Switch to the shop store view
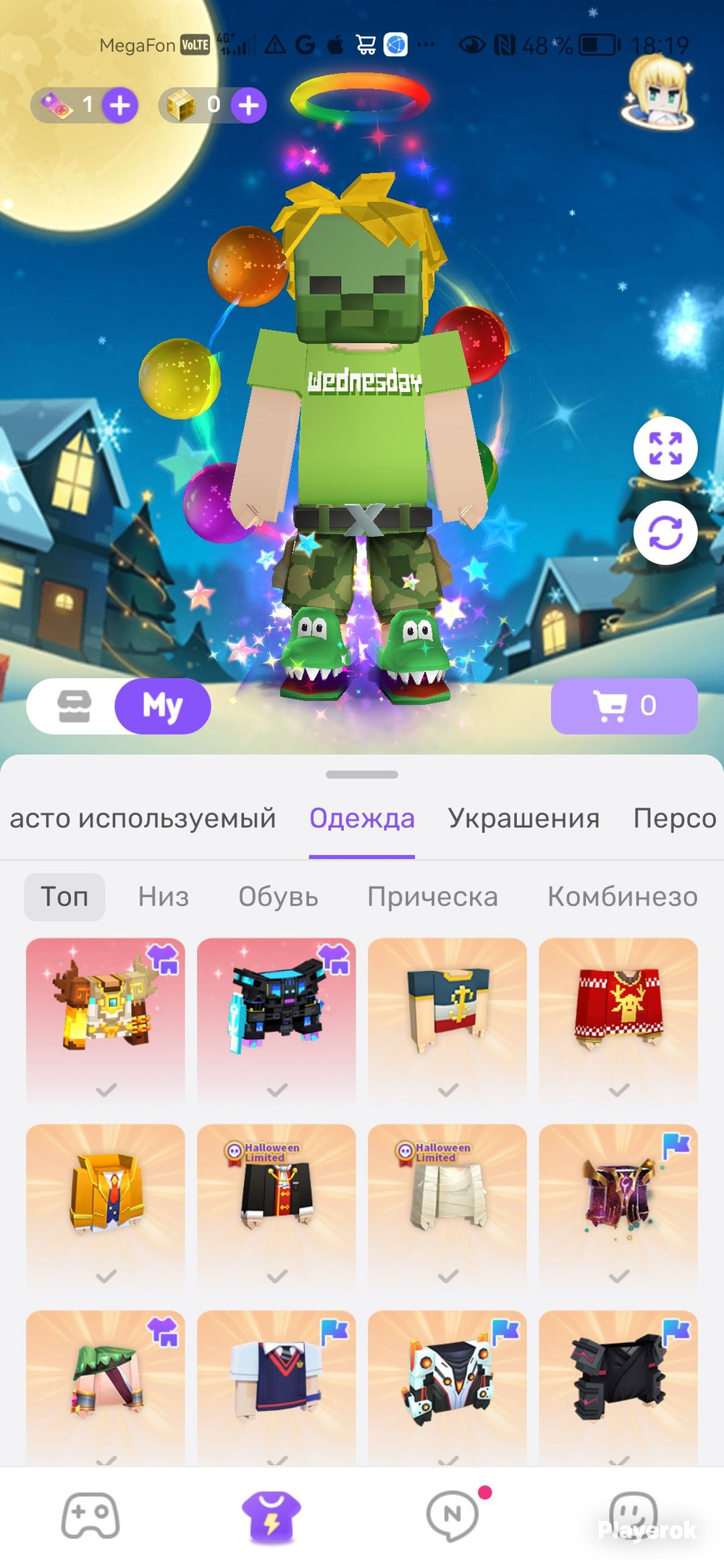Image resolution: width=724 pixels, height=1568 pixels. [x=74, y=706]
